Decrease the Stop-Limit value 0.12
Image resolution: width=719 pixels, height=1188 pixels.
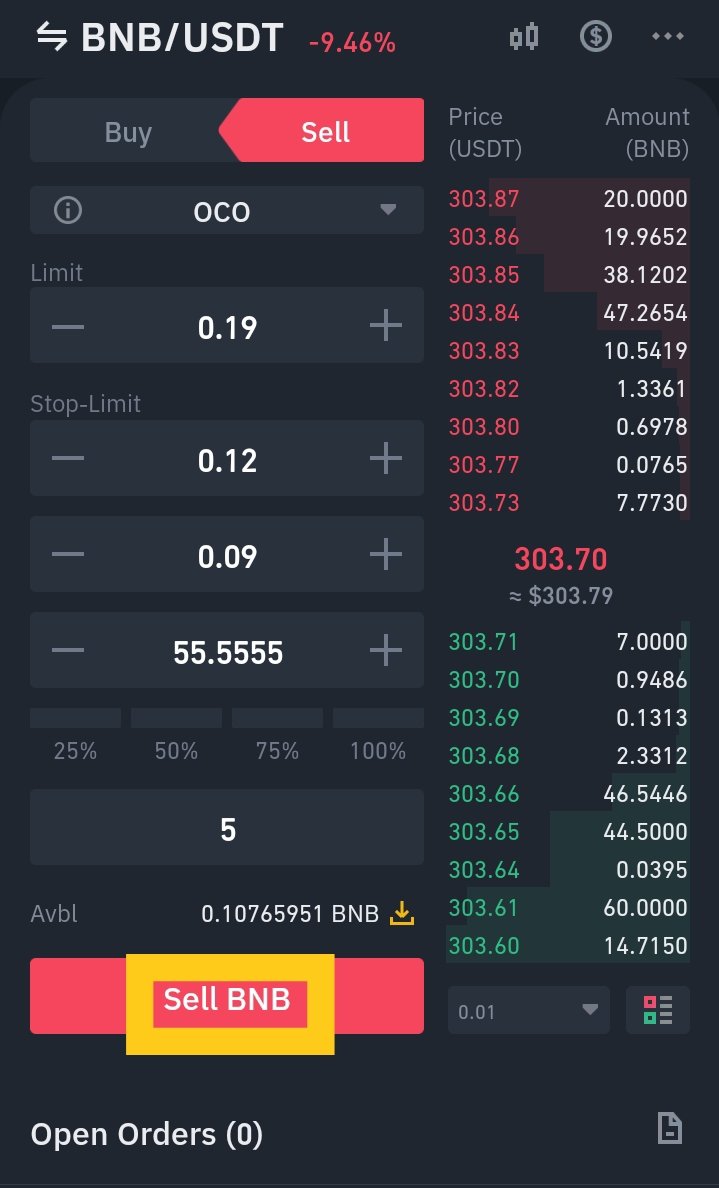[x=68, y=458]
